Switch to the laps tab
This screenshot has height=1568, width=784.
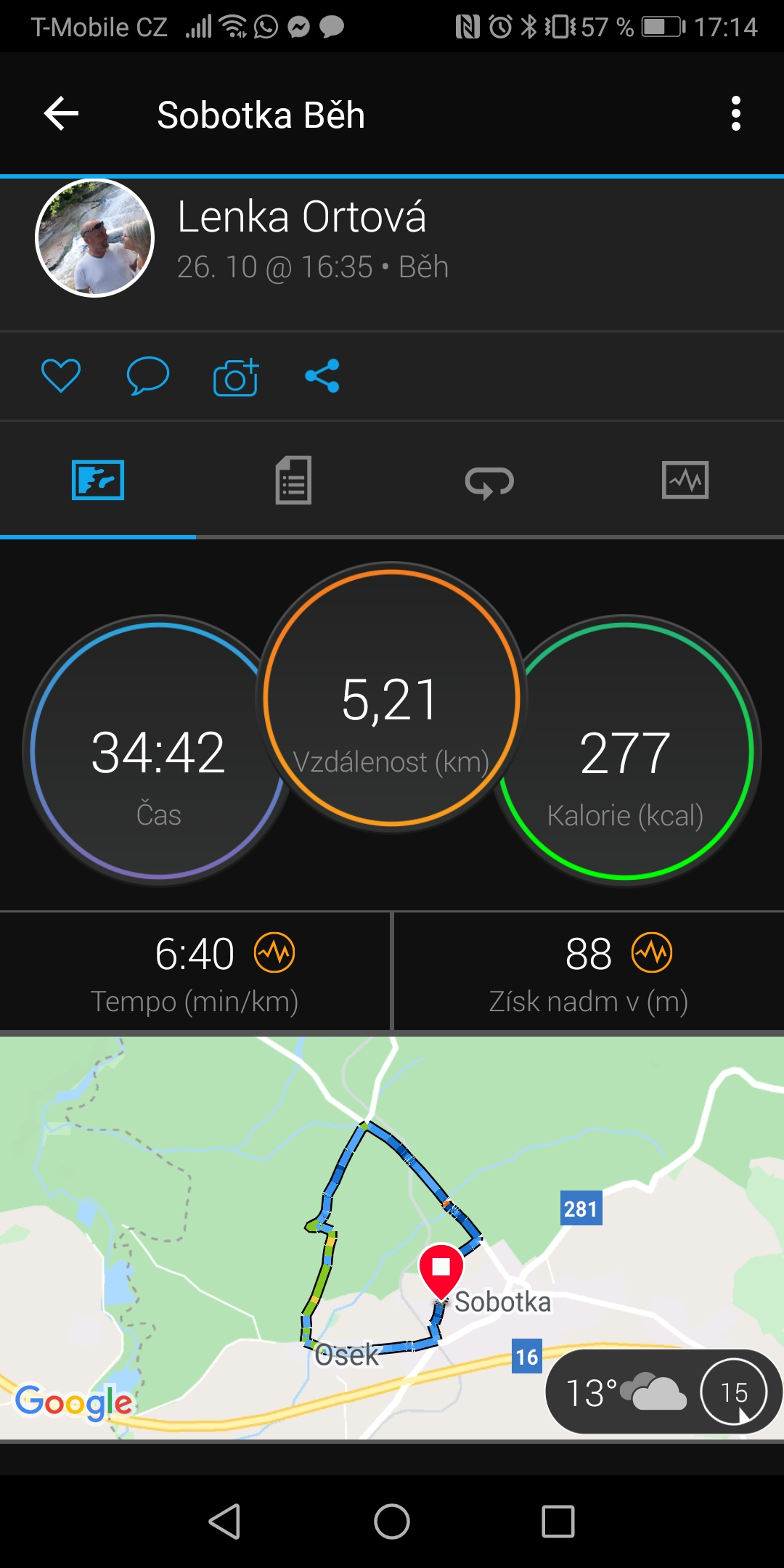pos(489,481)
